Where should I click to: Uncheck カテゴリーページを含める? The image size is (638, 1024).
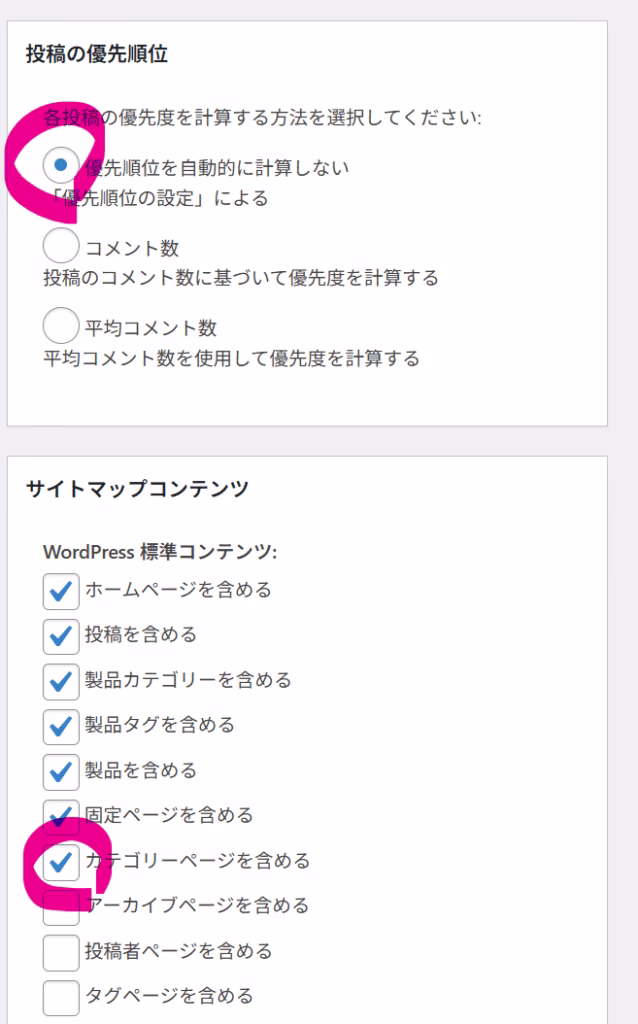(61, 860)
